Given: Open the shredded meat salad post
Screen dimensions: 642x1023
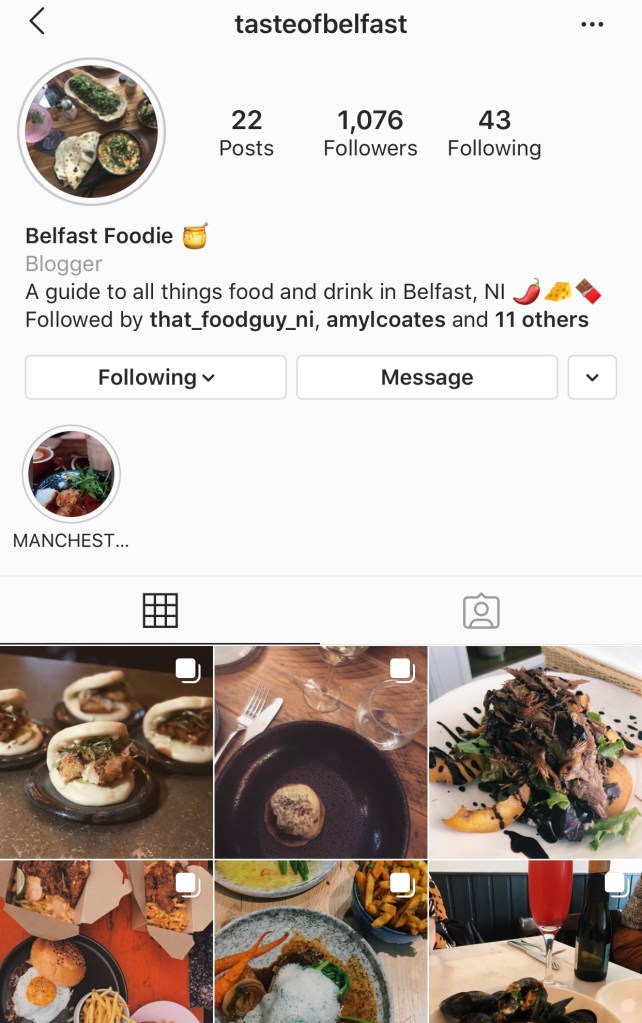Looking at the screenshot, I should point(535,752).
